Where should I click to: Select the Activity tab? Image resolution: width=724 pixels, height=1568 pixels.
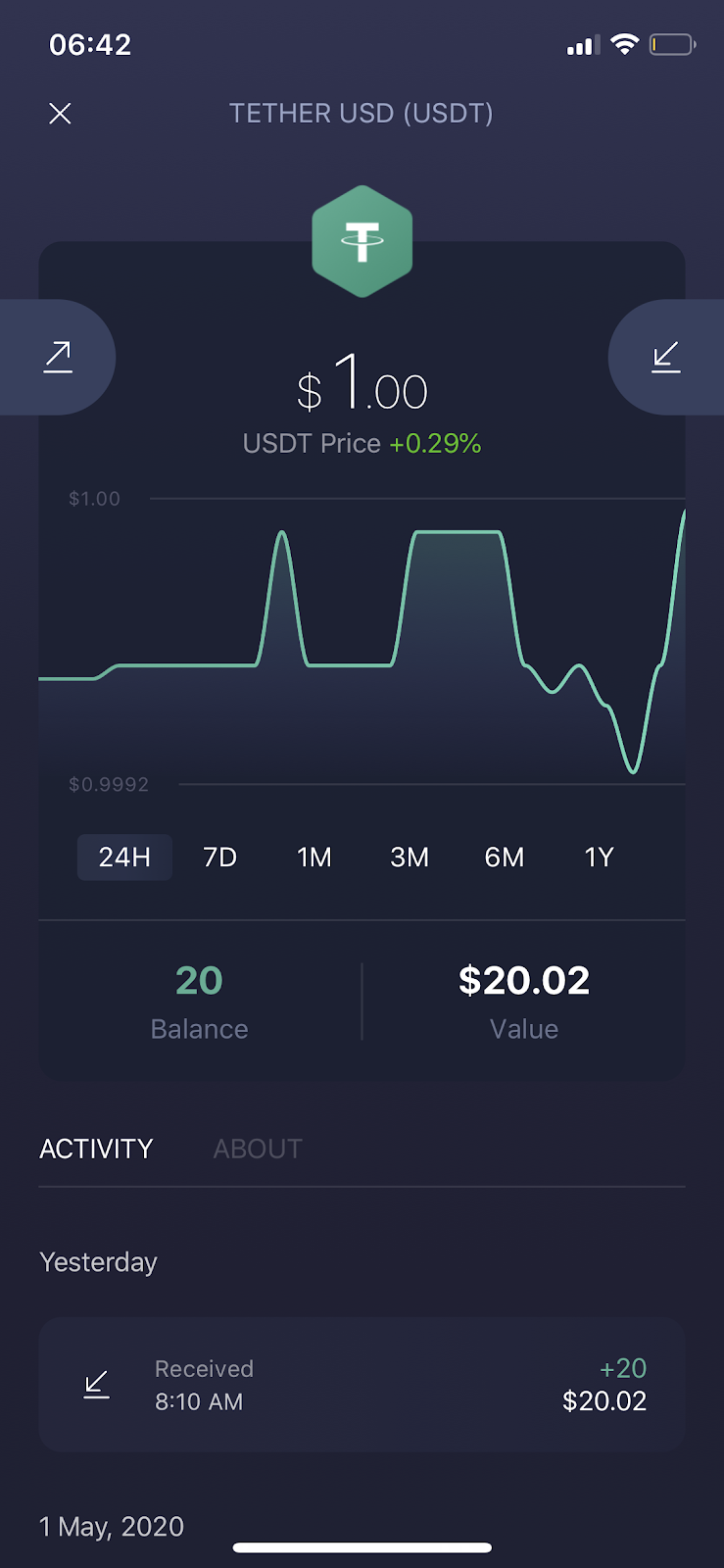pos(96,1149)
